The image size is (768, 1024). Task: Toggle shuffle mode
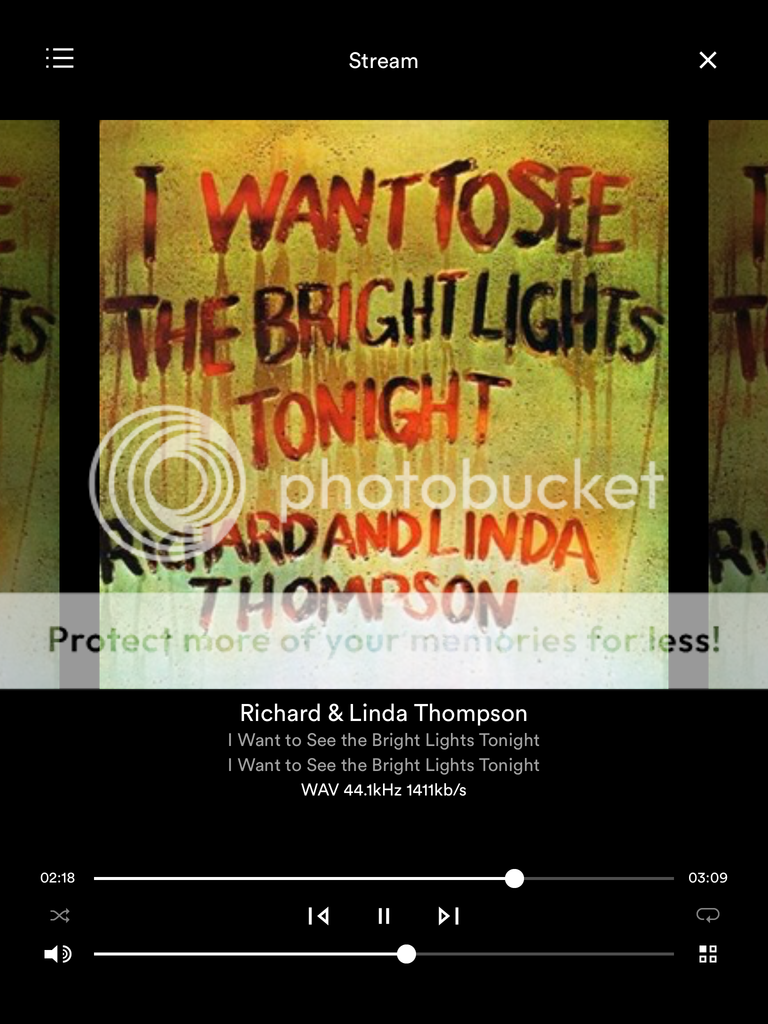[x=60, y=915]
